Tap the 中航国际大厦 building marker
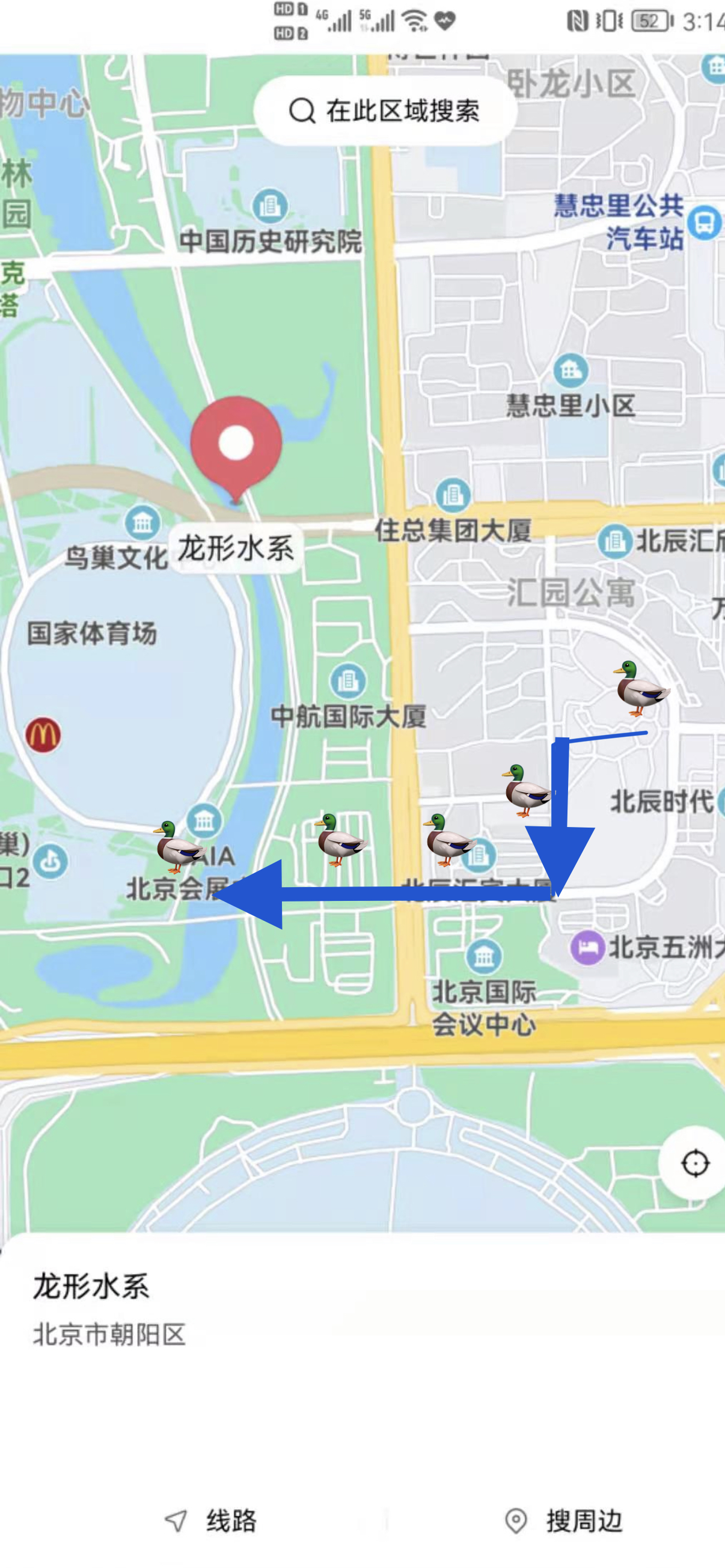 (x=347, y=680)
